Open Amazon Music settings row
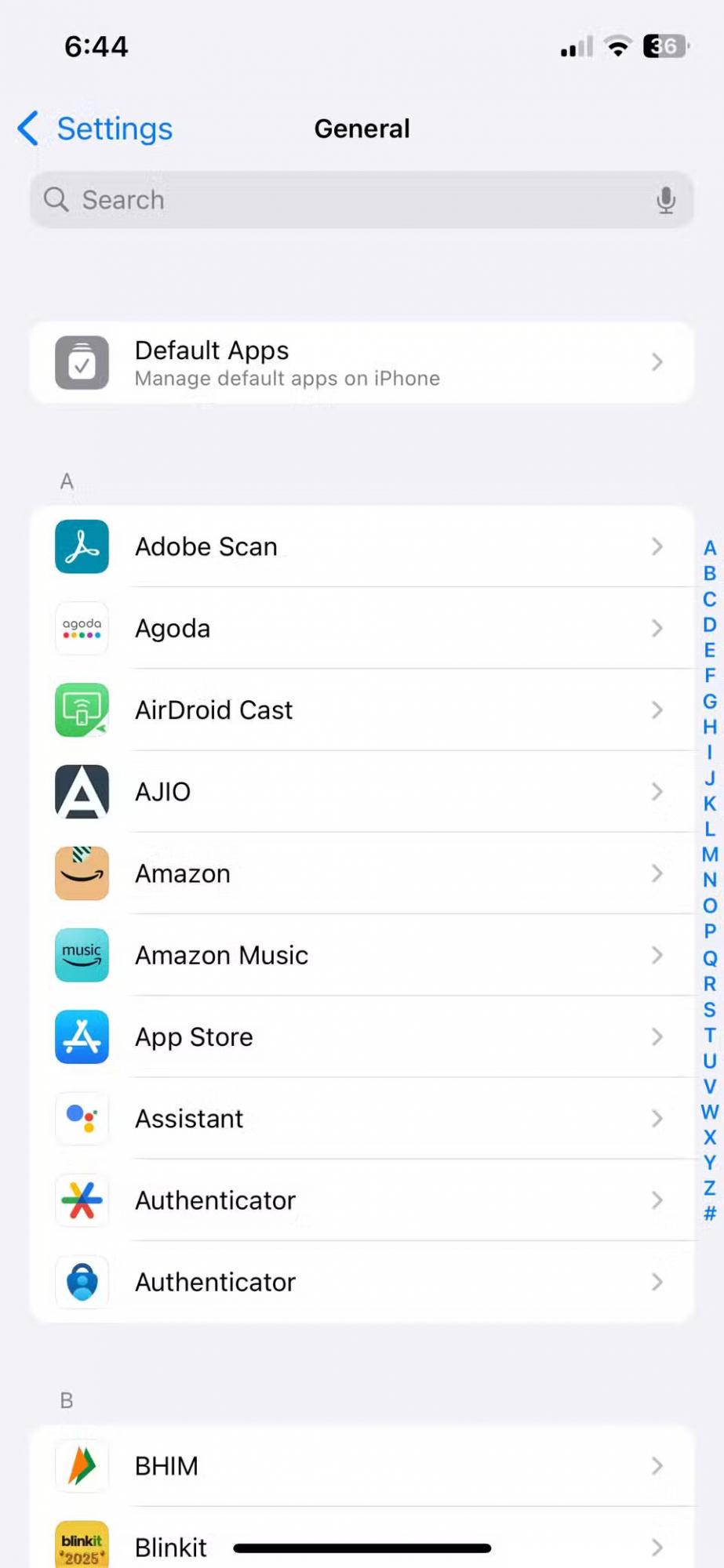The image size is (724, 1568). (362, 956)
